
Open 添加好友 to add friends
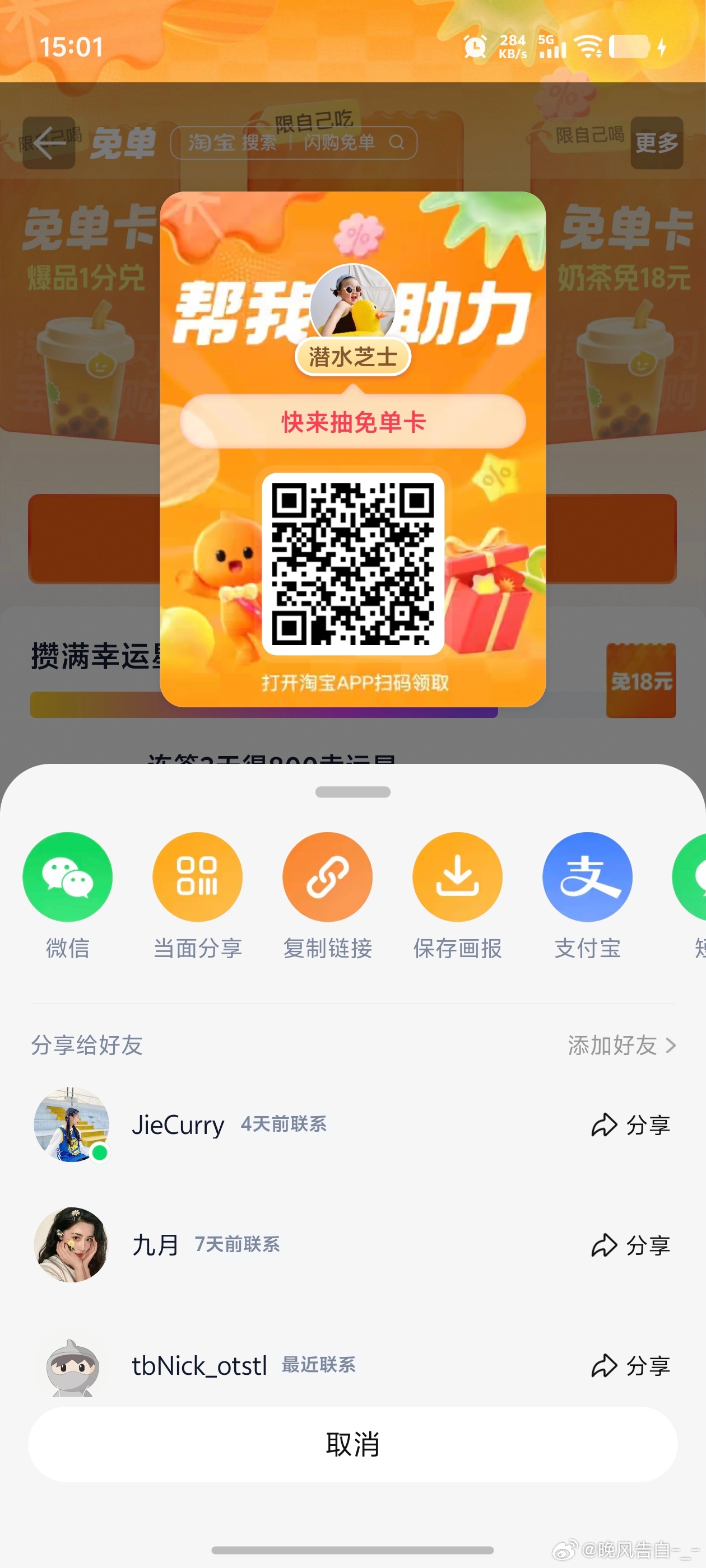(621, 1045)
